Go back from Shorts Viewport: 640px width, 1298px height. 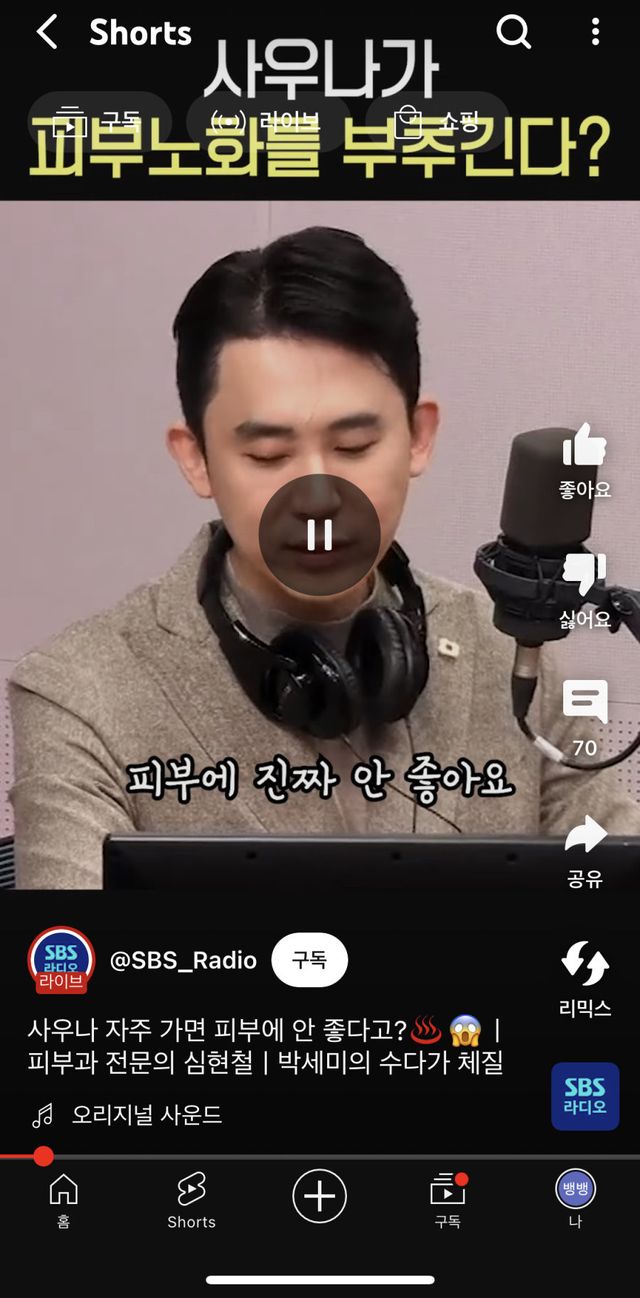(x=47, y=32)
